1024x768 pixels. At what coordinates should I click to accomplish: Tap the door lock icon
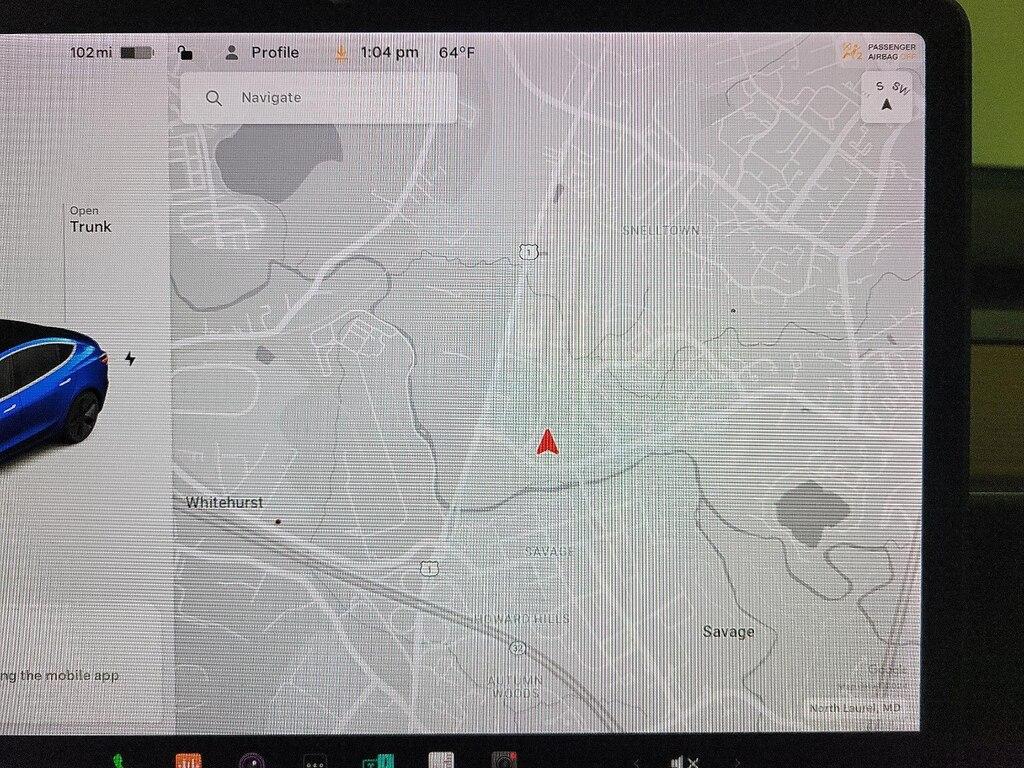[x=184, y=53]
